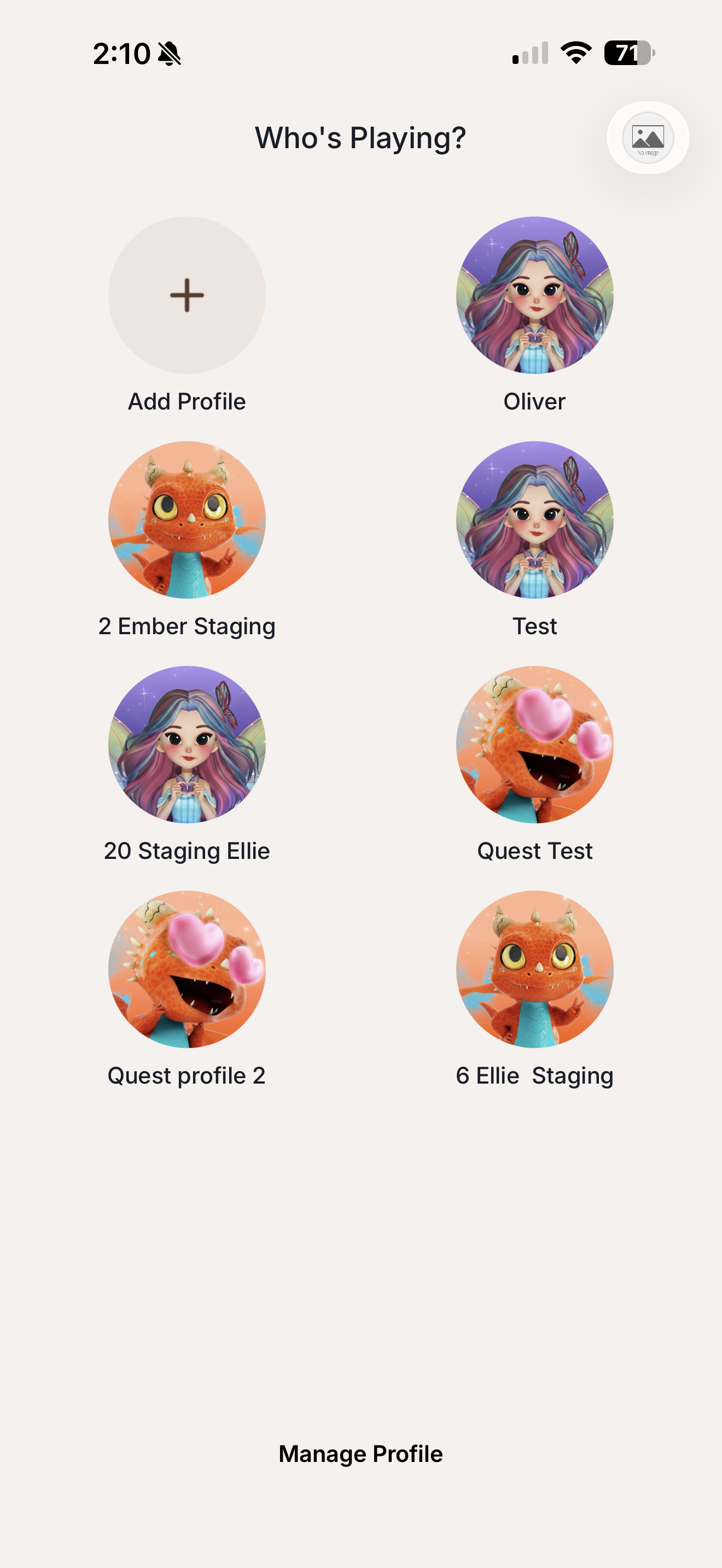
Task: Select the Quest Test profile
Action: tap(534, 745)
